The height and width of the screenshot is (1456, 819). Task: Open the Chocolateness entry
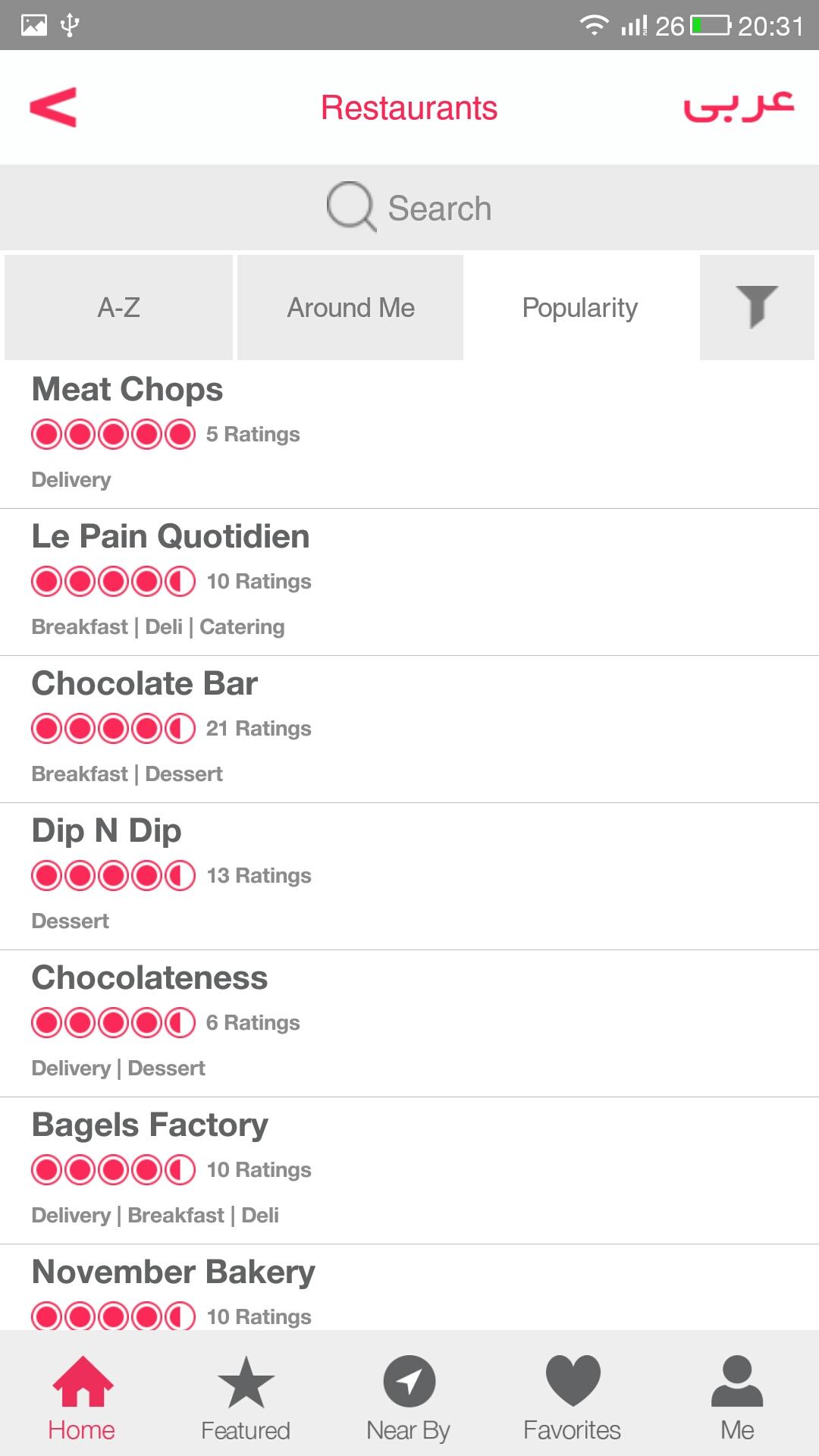(409, 1024)
